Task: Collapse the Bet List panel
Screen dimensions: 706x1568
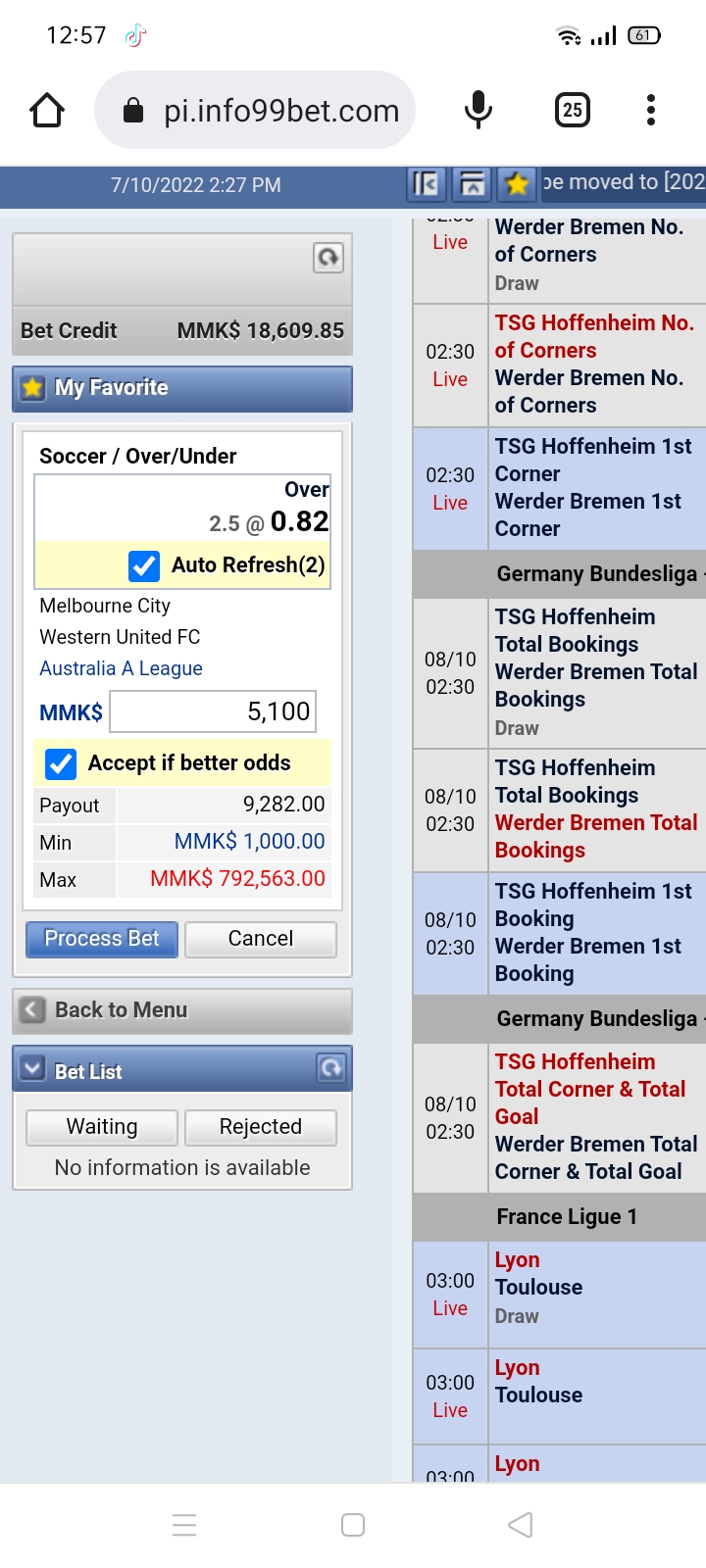Action: [x=33, y=1069]
